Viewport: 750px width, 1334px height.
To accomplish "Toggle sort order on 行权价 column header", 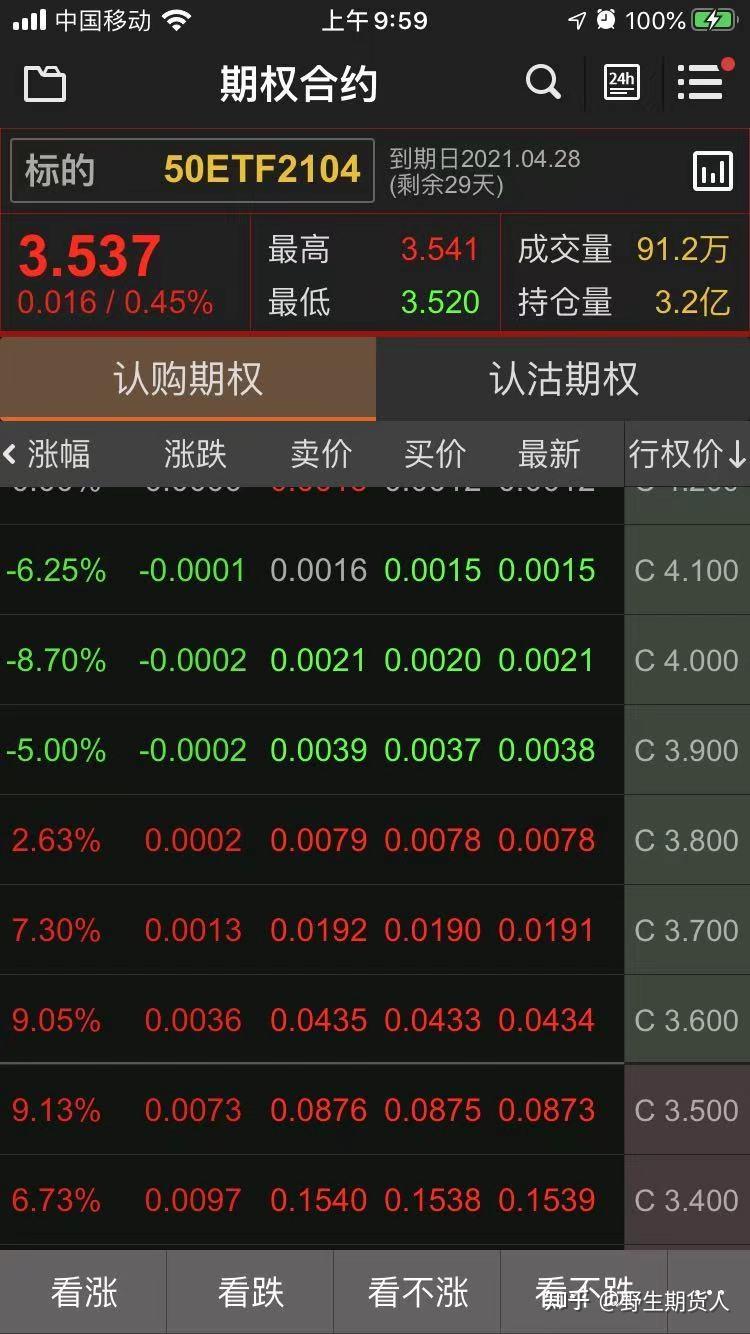I will [690, 455].
